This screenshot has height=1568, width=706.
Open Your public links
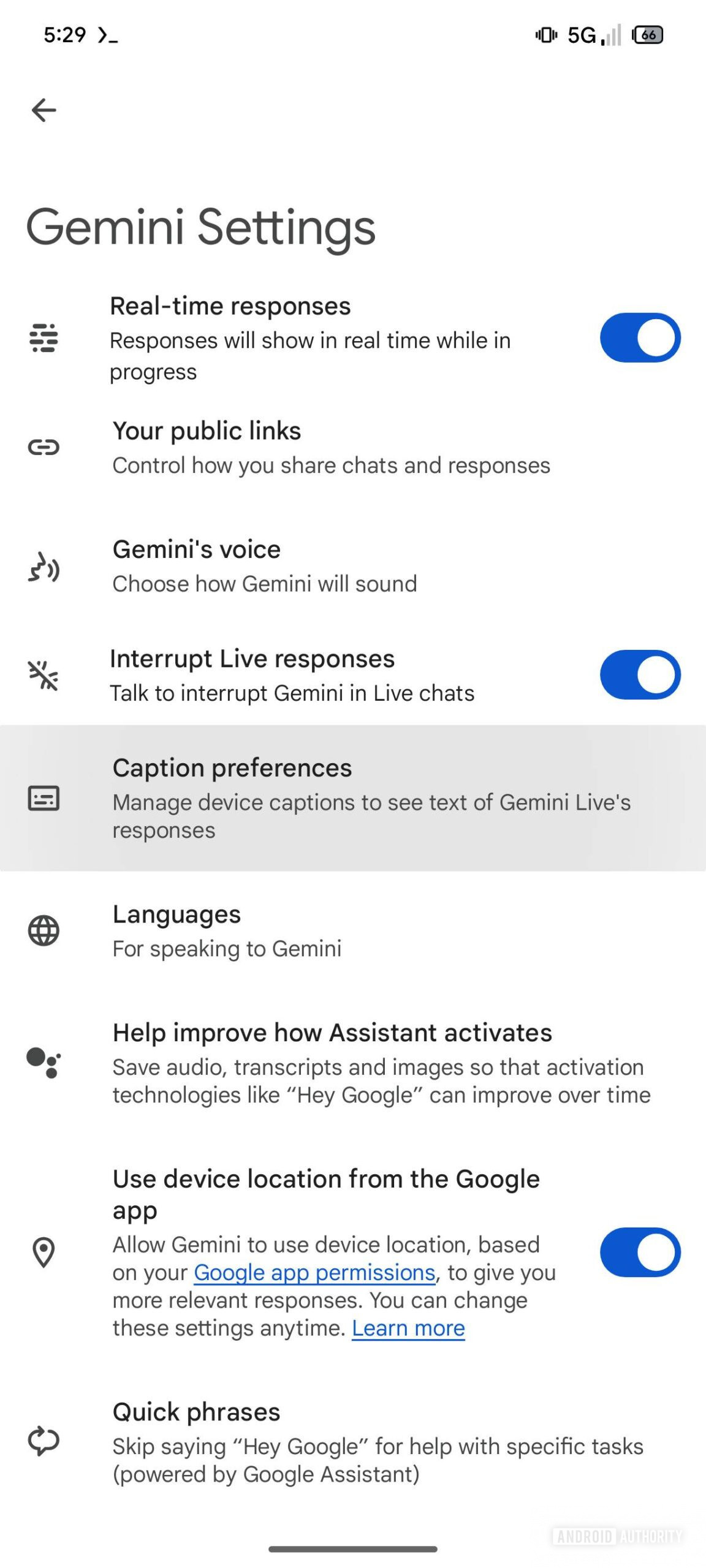point(331,448)
